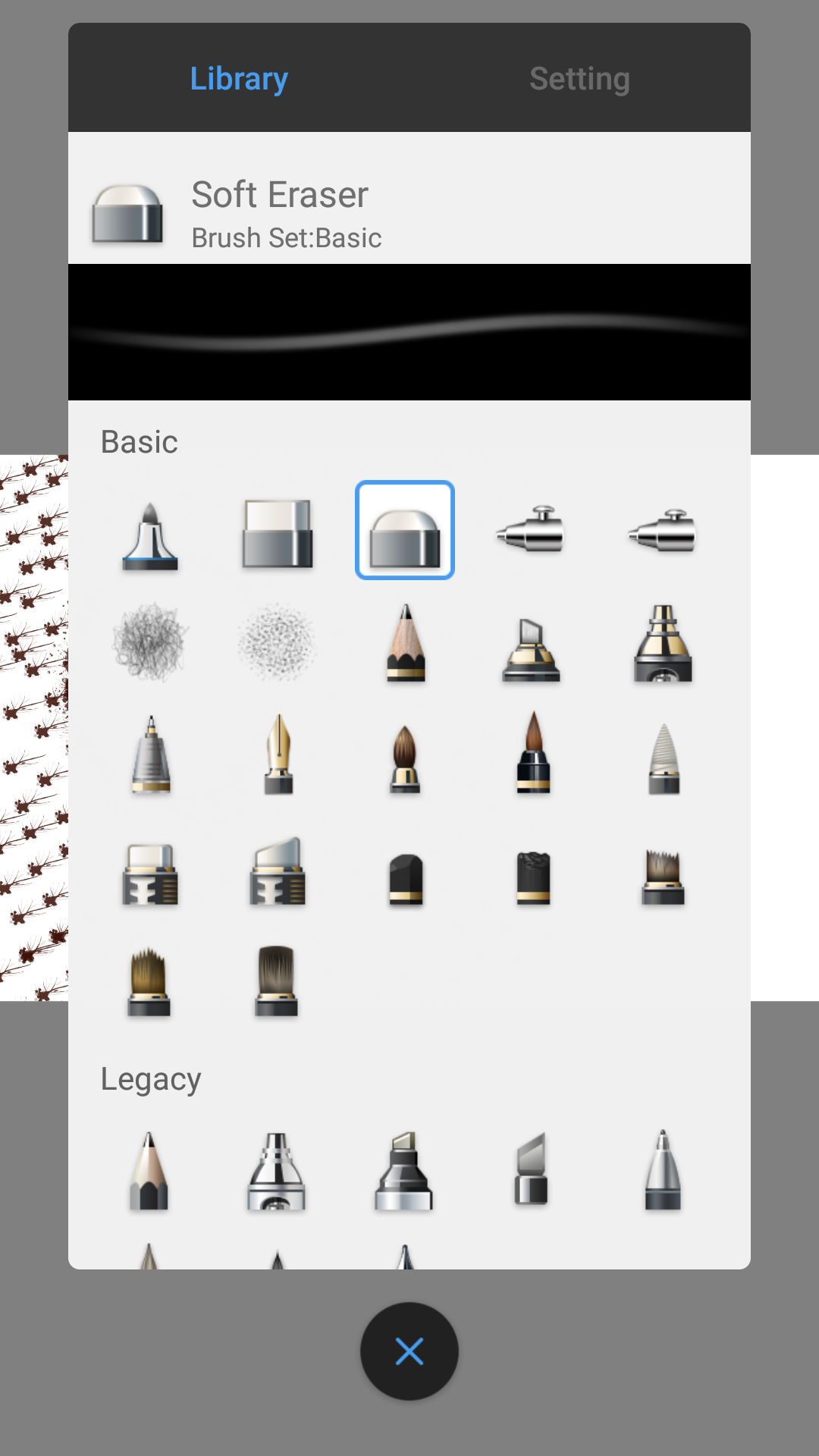The image size is (819, 1456).
Task: Pick the first airbrush in Basic
Action: (x=531, y=529)
